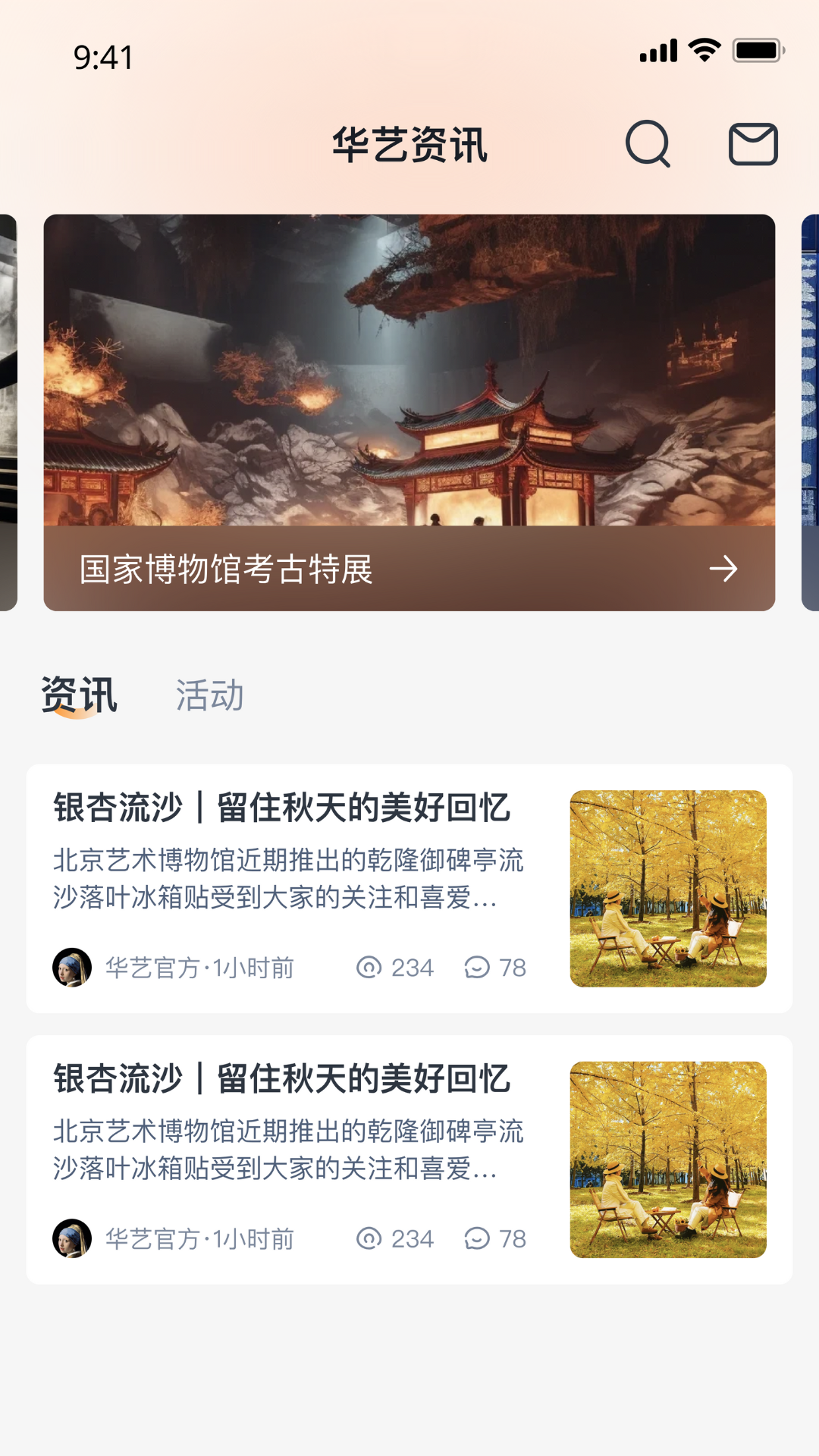Click the view count eye icon on second article

(369, 1238)
